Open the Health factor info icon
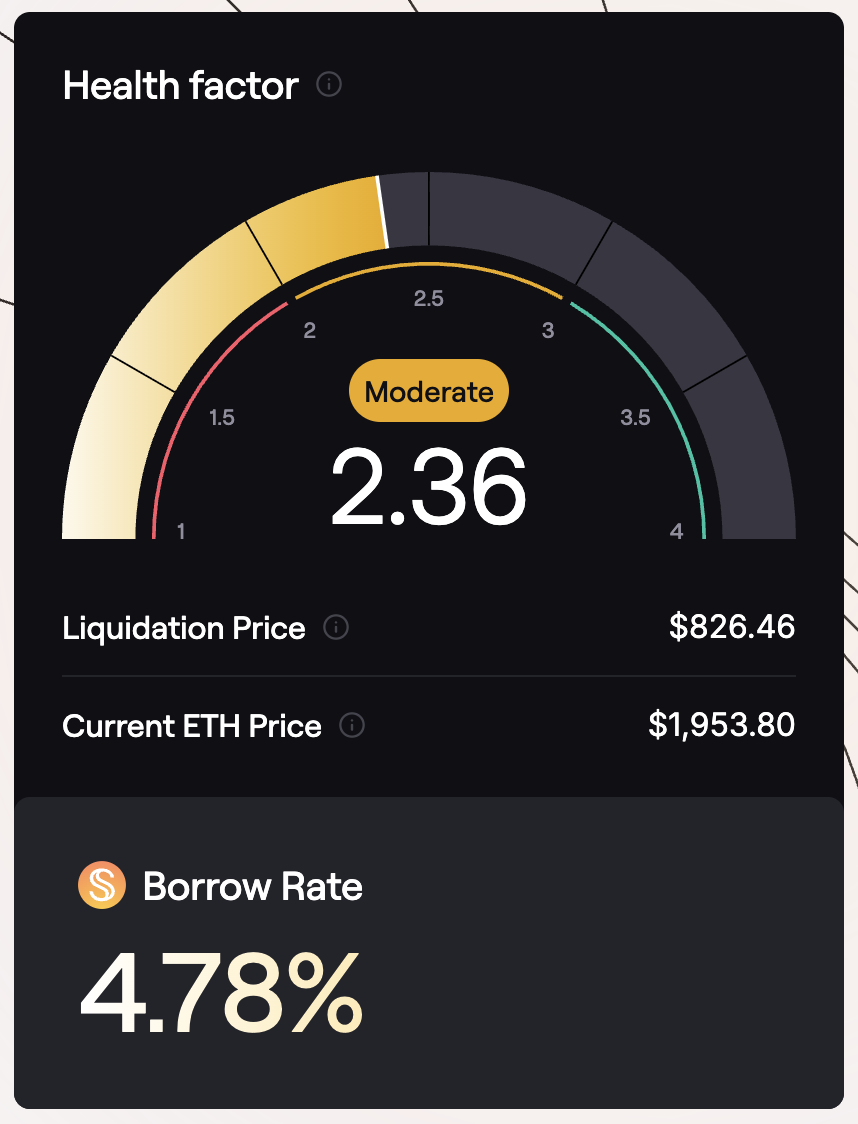858x1124 pixels. coord(329,85)
